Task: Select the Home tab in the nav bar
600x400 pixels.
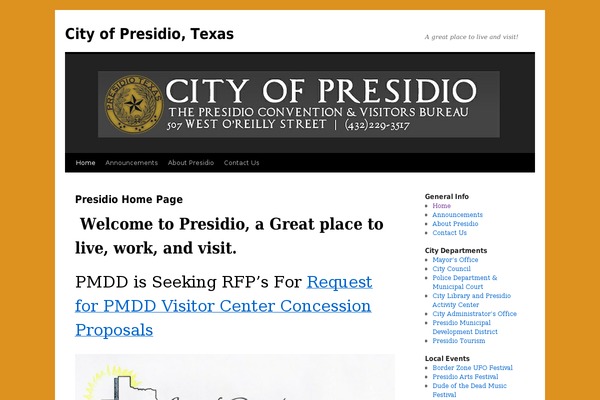Action: [x=86, y=162]
